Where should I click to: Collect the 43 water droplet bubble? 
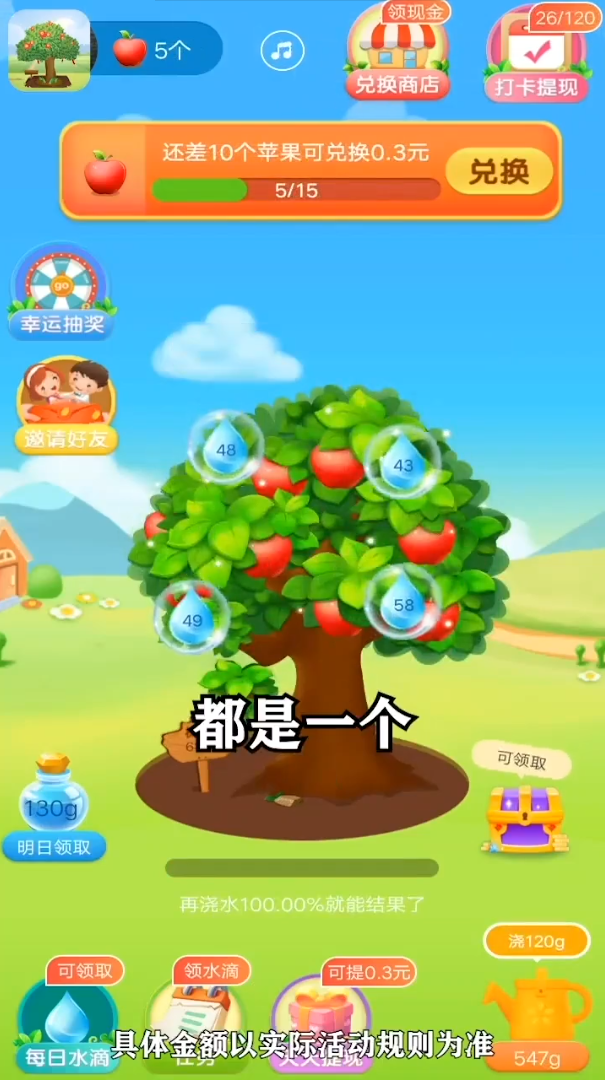pyautogui.click(x=403, y=463)
